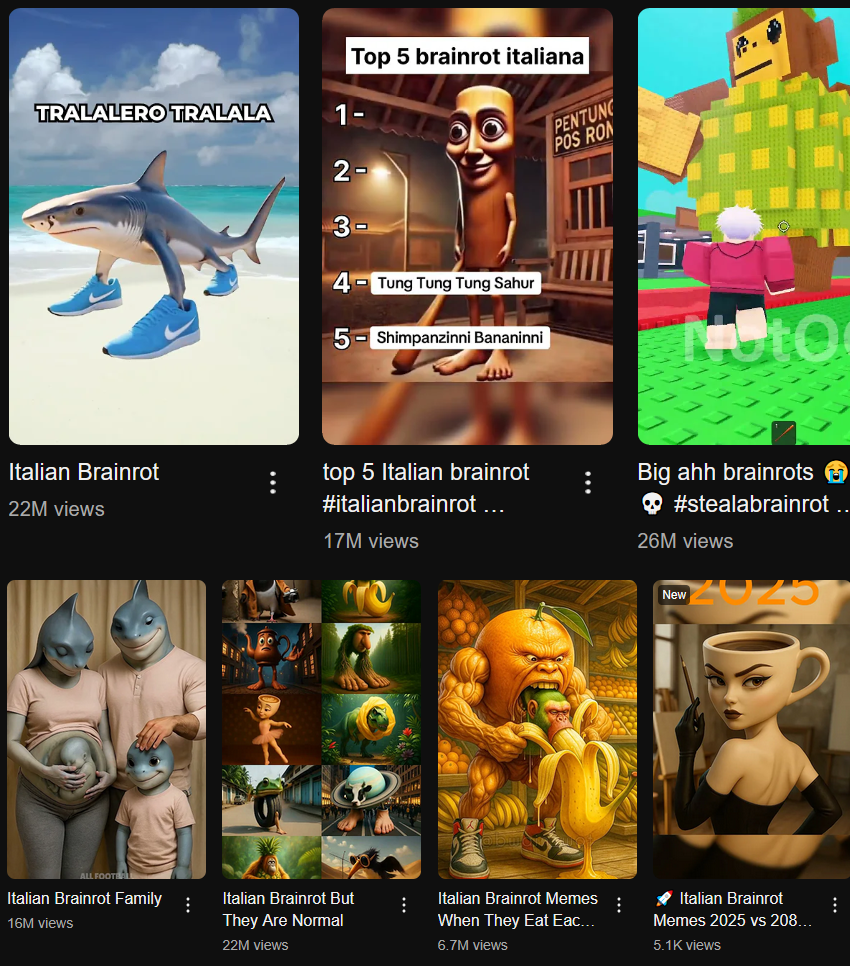Open options for Memes 2025 vs 208 short
The height and width of the screenshot is (966, 850).
click(835, 905)
